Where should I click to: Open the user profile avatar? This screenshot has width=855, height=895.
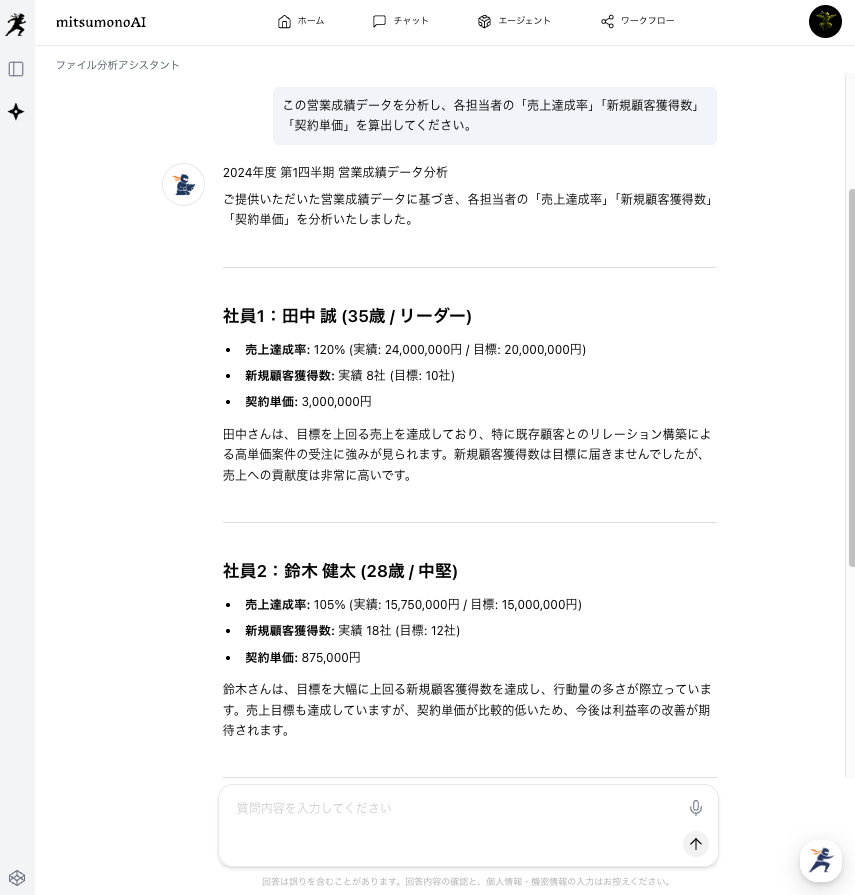(825, 21)
